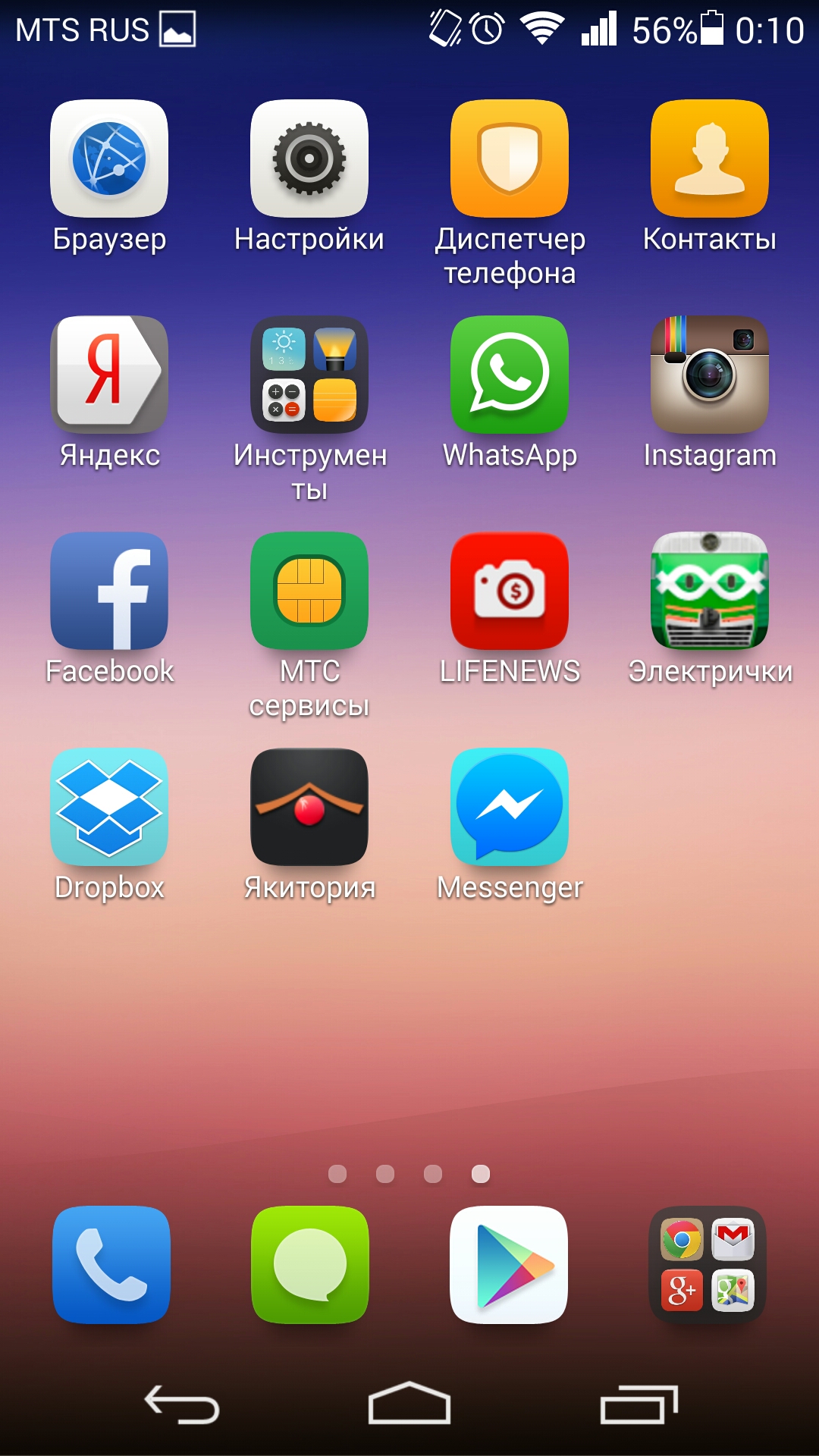Open the Контакты app
This screenshot has height=1456, width=819.
[x=710, y=159]
